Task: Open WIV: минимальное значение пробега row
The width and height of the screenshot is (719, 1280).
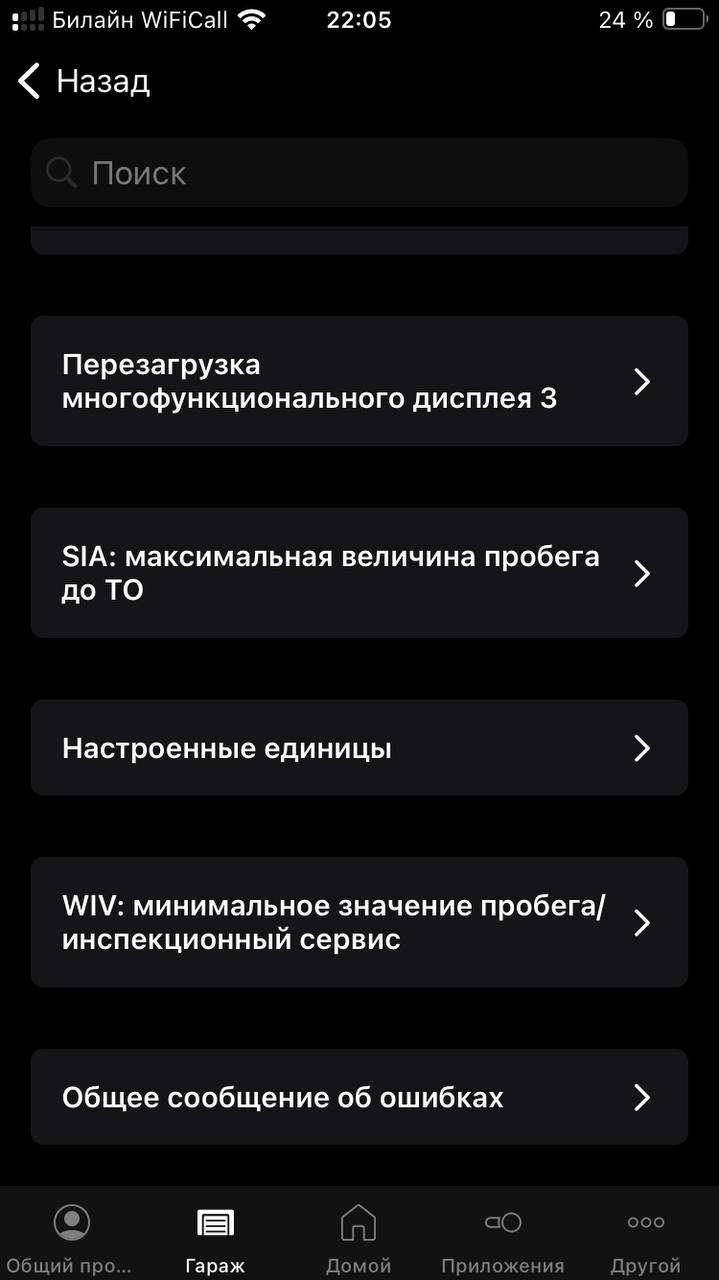Action: pyautogui.click(x=359, y=922)
